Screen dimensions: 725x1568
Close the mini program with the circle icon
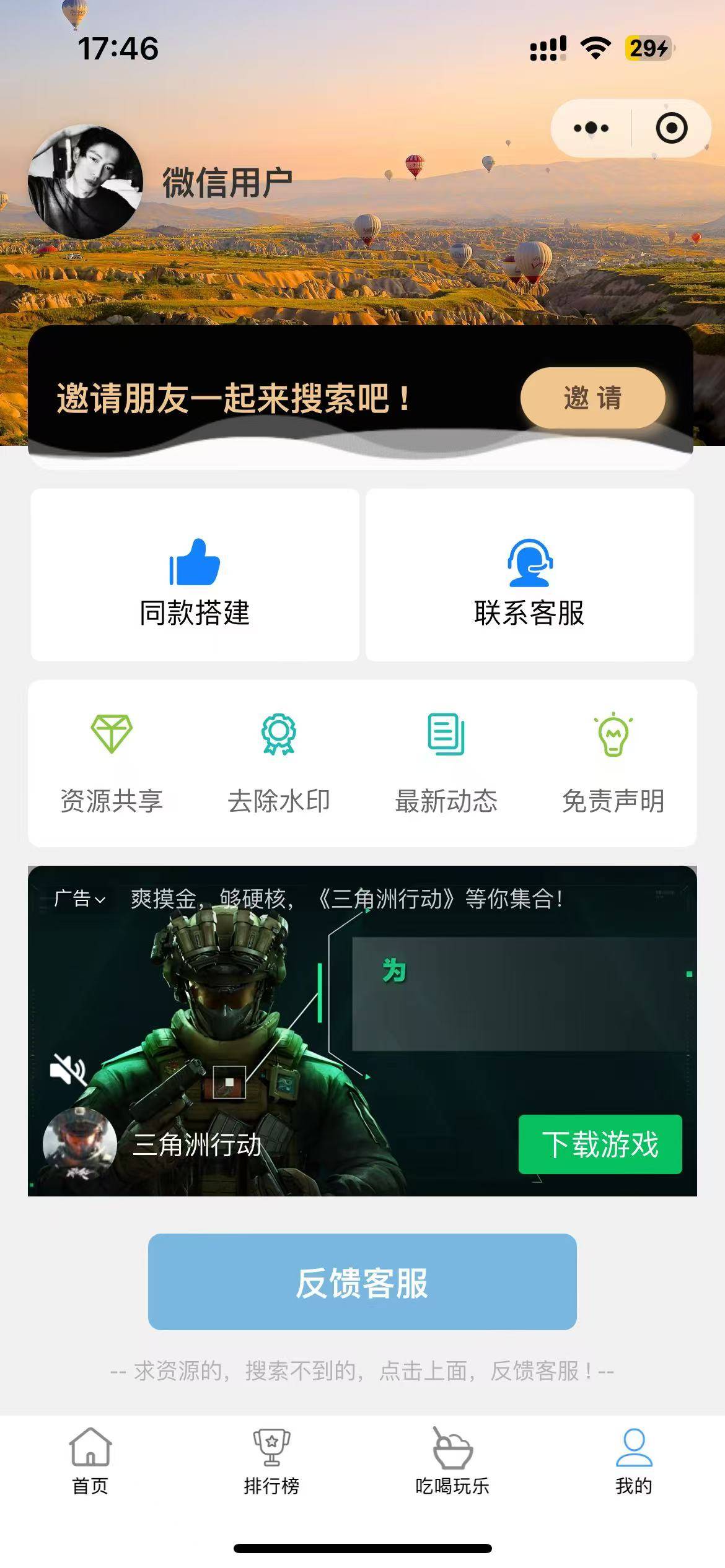point(671,128)
